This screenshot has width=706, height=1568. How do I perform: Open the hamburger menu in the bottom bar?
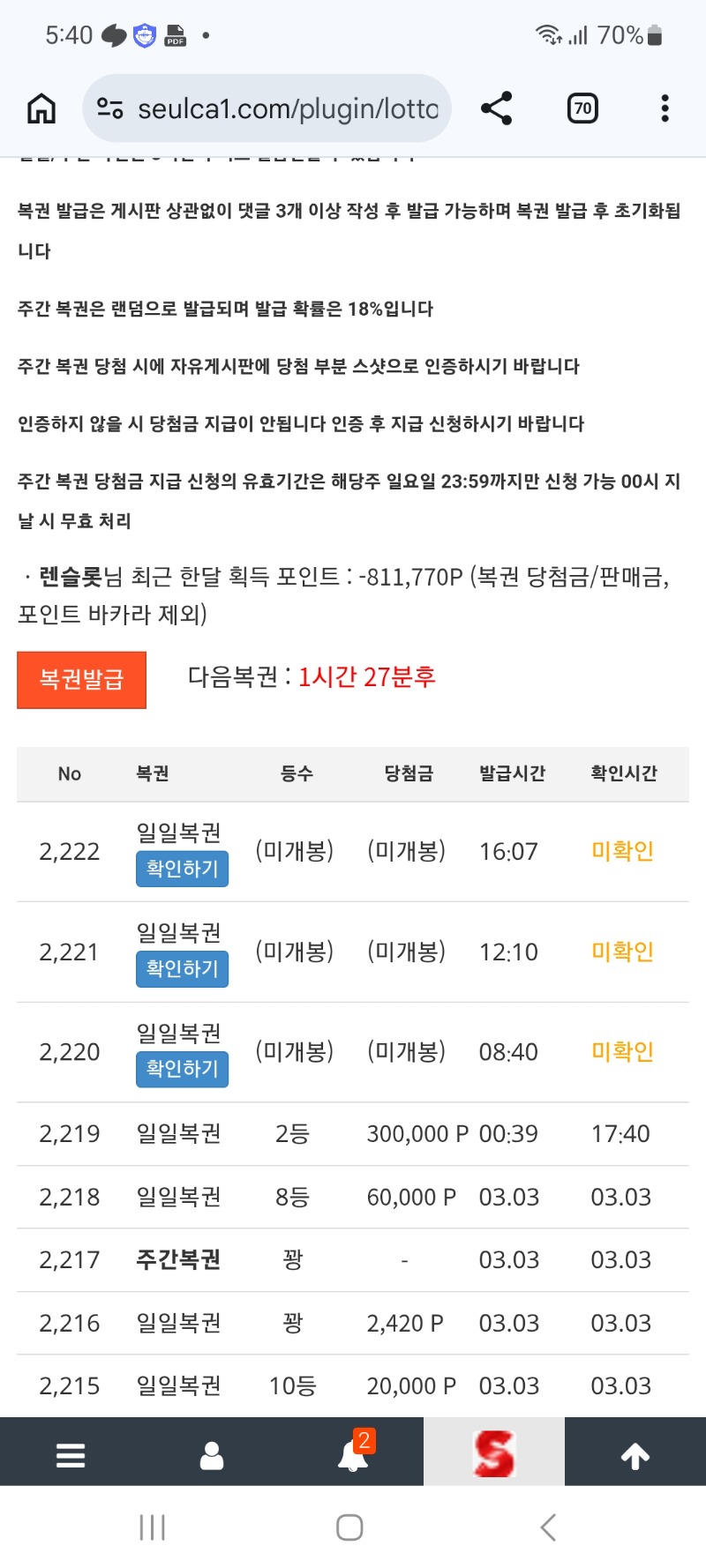(71, 1455)
